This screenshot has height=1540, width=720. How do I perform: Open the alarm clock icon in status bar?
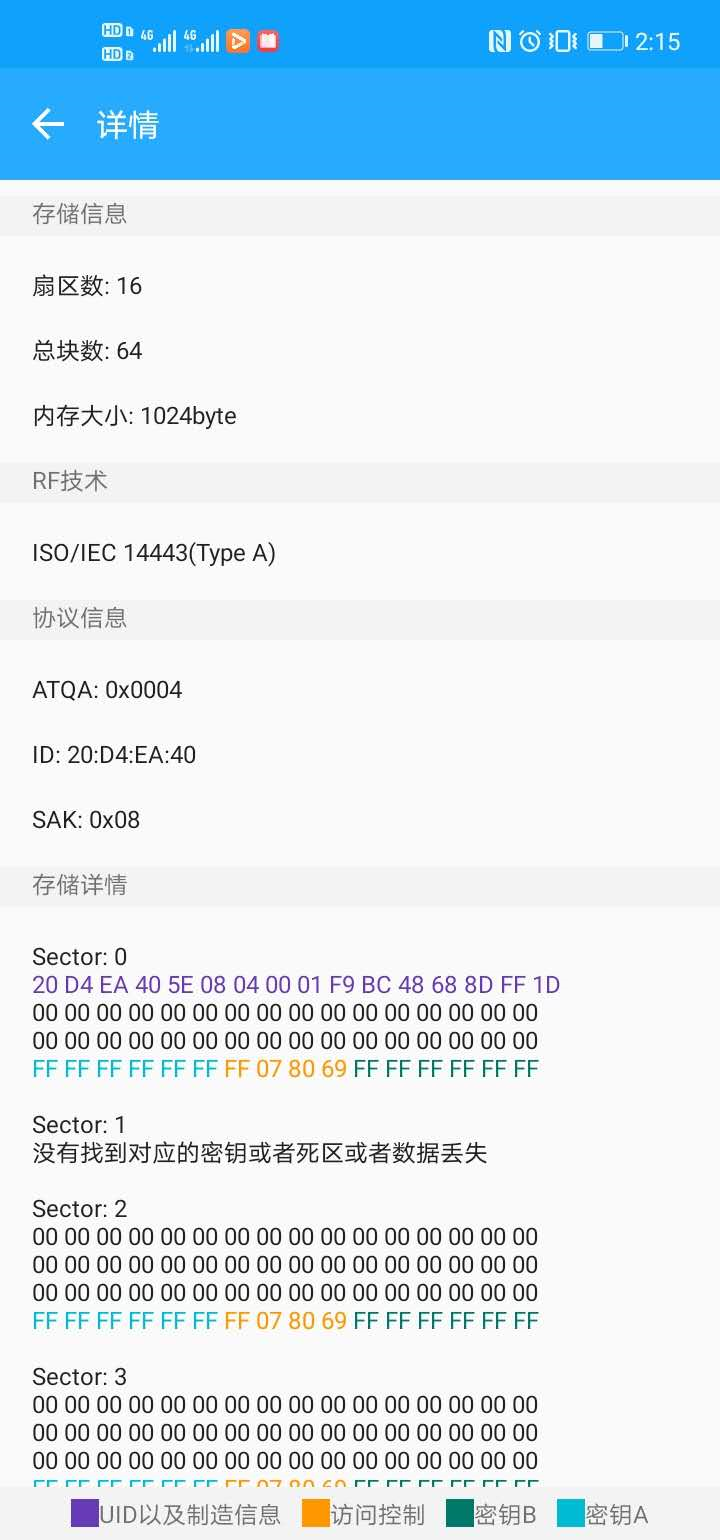(x=529, y=40)
